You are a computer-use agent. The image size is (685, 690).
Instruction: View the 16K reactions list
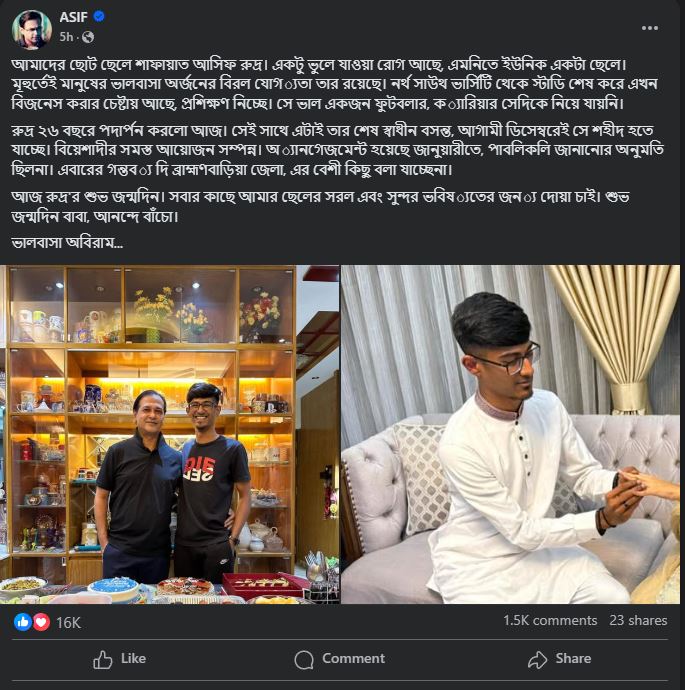click(68, 622)
